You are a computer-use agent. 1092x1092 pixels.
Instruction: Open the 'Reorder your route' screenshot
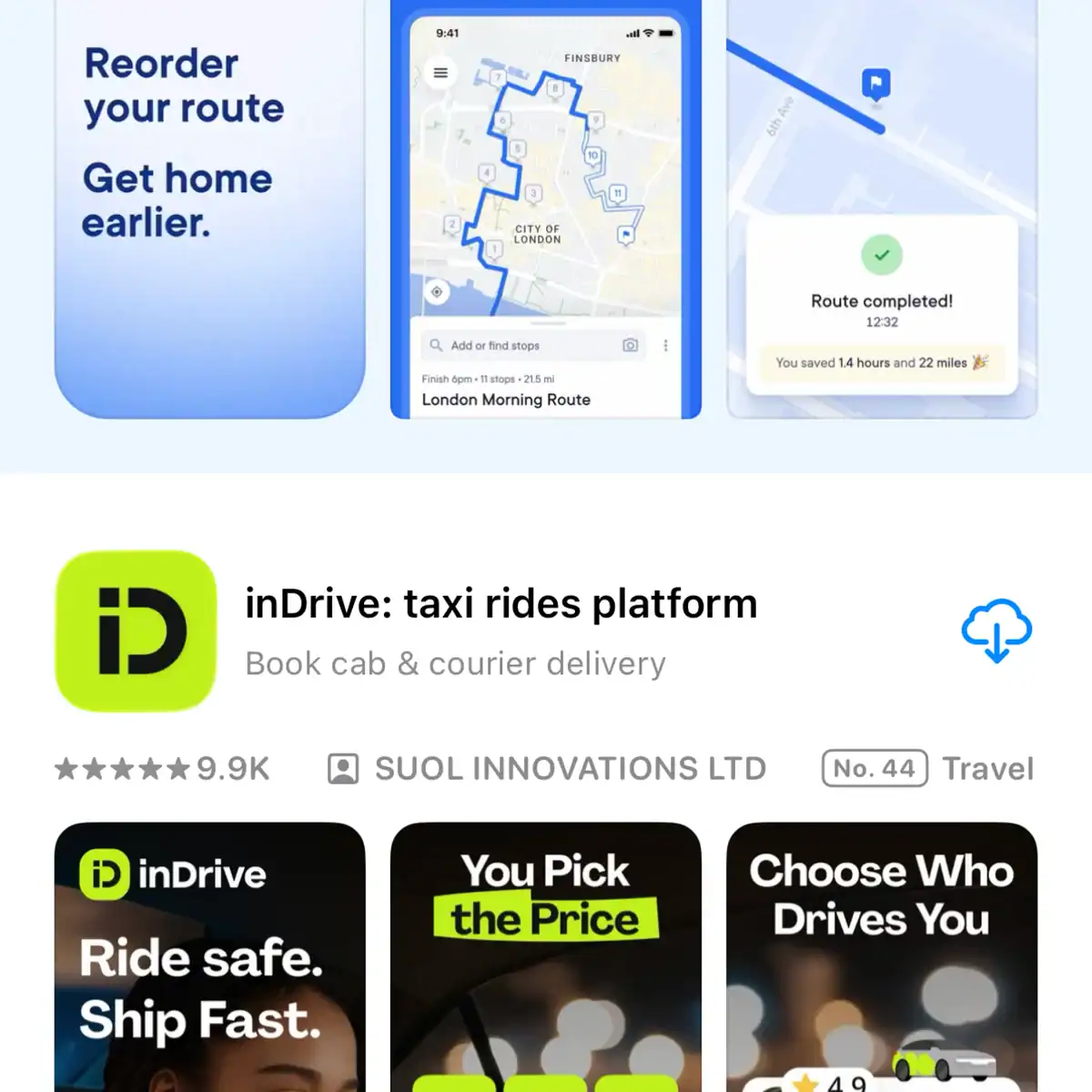click(209, 209)
